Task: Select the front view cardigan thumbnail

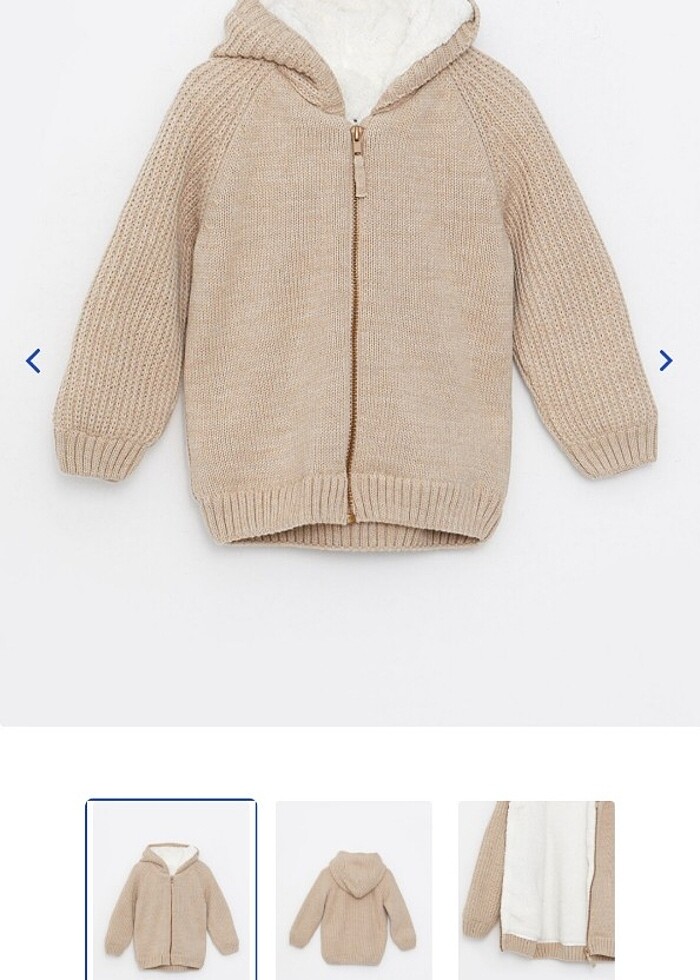Action: coord(171,890)
